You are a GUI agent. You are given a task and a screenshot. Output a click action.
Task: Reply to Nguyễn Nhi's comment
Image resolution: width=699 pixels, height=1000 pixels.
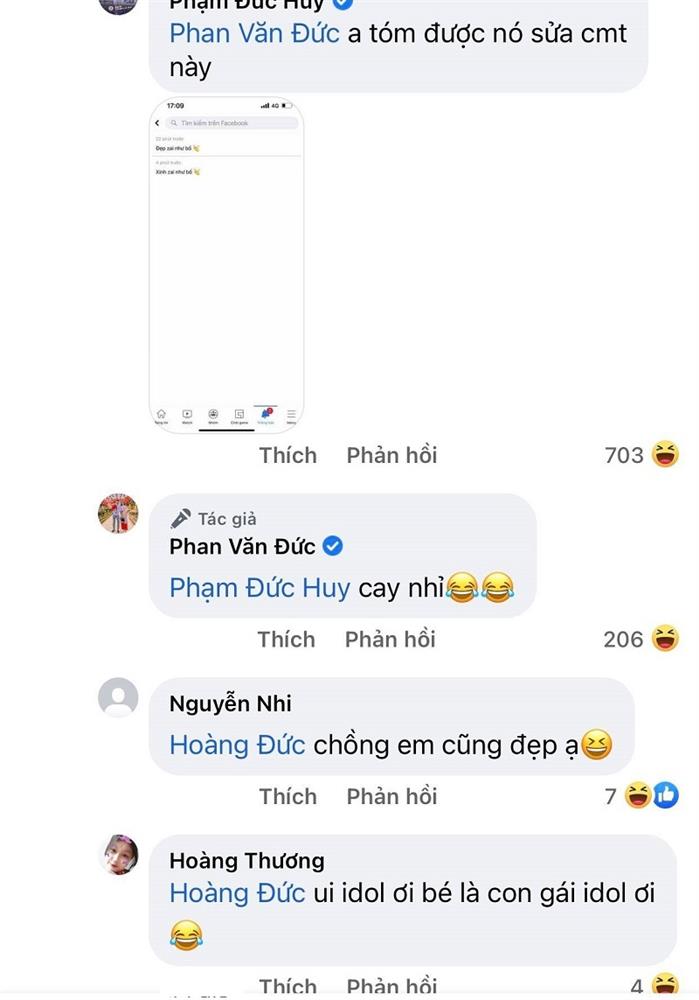coord(392,797)
